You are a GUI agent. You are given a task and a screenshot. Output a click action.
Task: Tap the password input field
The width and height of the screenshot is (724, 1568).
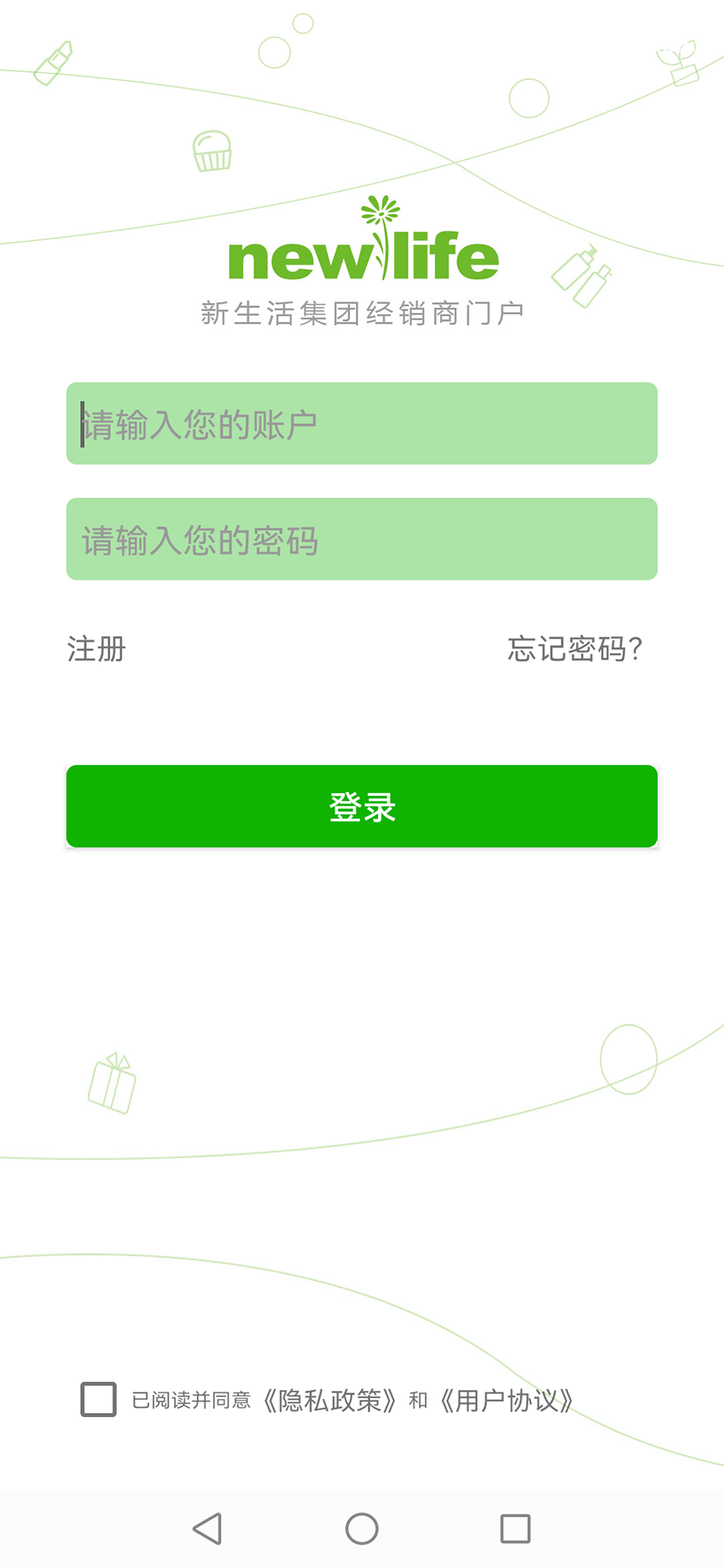click(362, 539)
